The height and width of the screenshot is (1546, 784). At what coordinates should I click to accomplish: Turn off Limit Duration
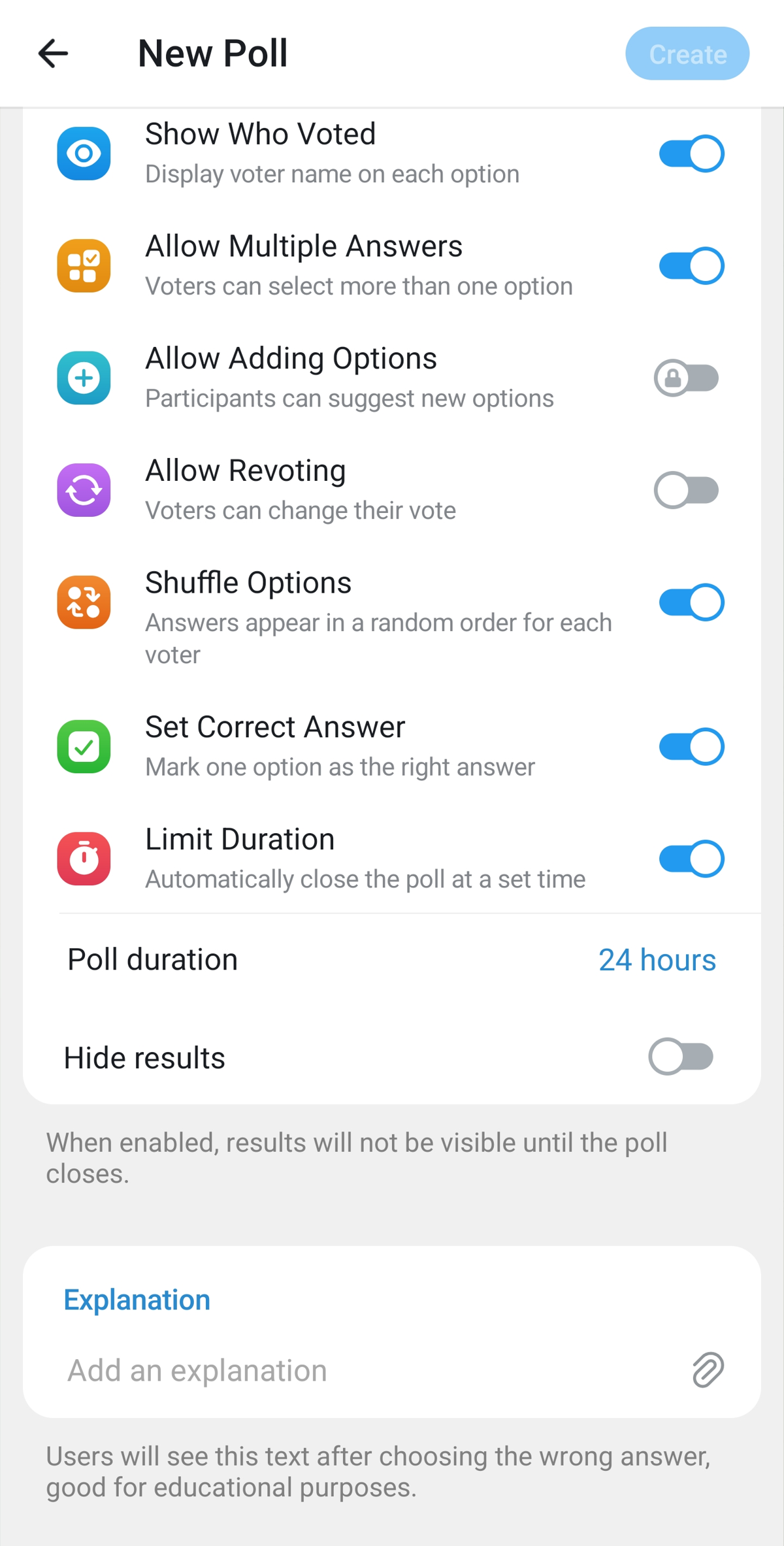click(x=691, y=859)
